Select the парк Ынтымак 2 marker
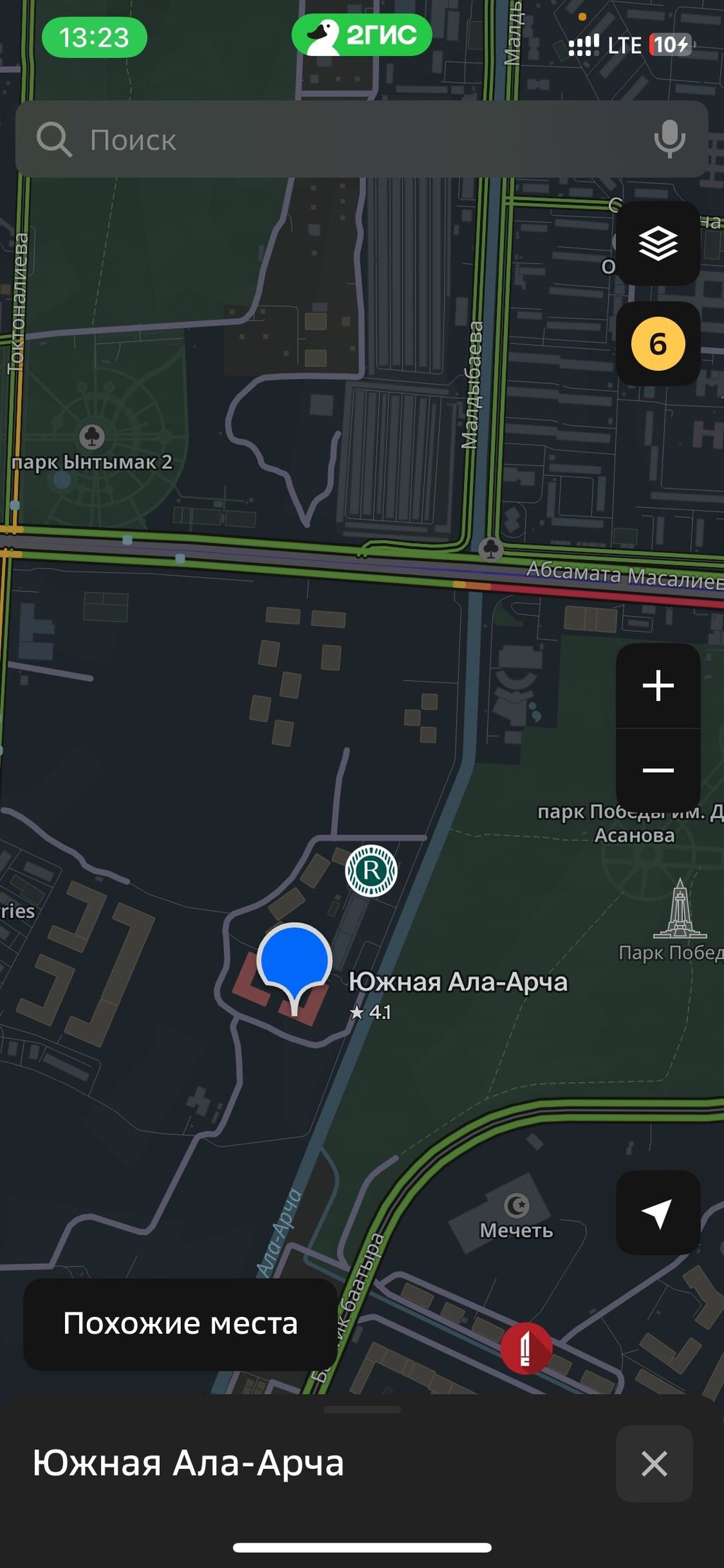 [92, 437]
